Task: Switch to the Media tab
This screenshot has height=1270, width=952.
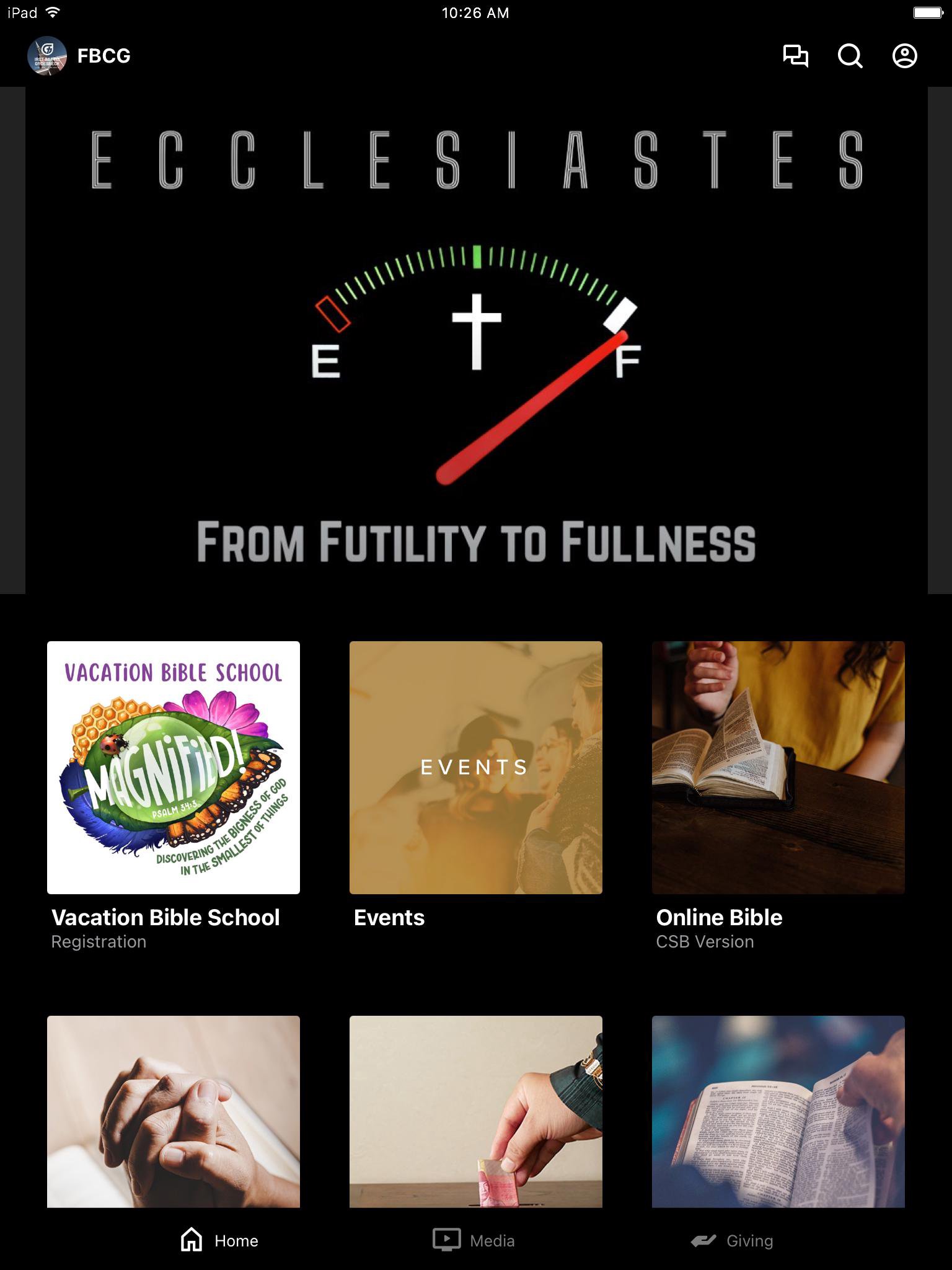Action: [x=474, y=1240]
